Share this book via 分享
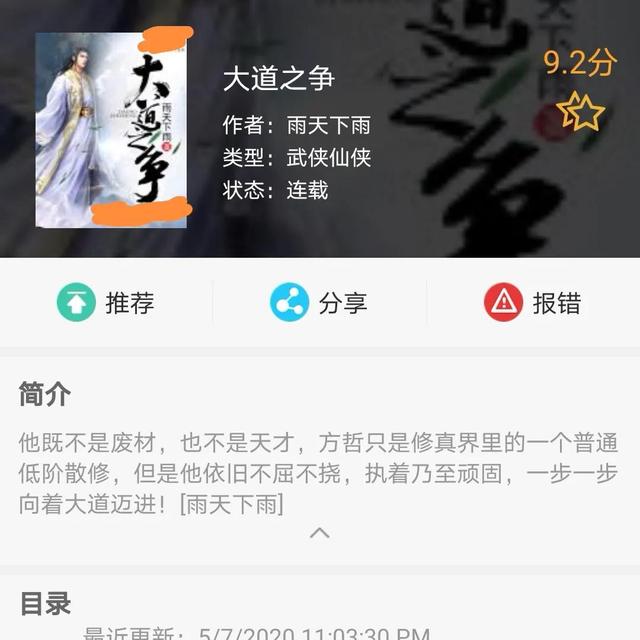This screenshot has width=640, height=640. (319, 302)
